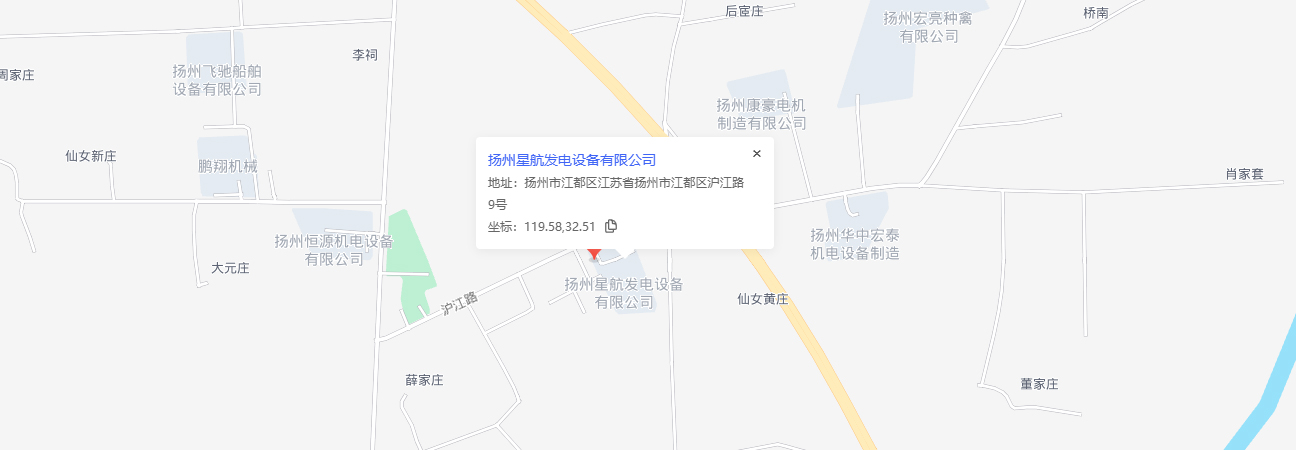Tap the red location marker pin
The height and width of the screenshot is (450, 1296).
pos(593,255)
